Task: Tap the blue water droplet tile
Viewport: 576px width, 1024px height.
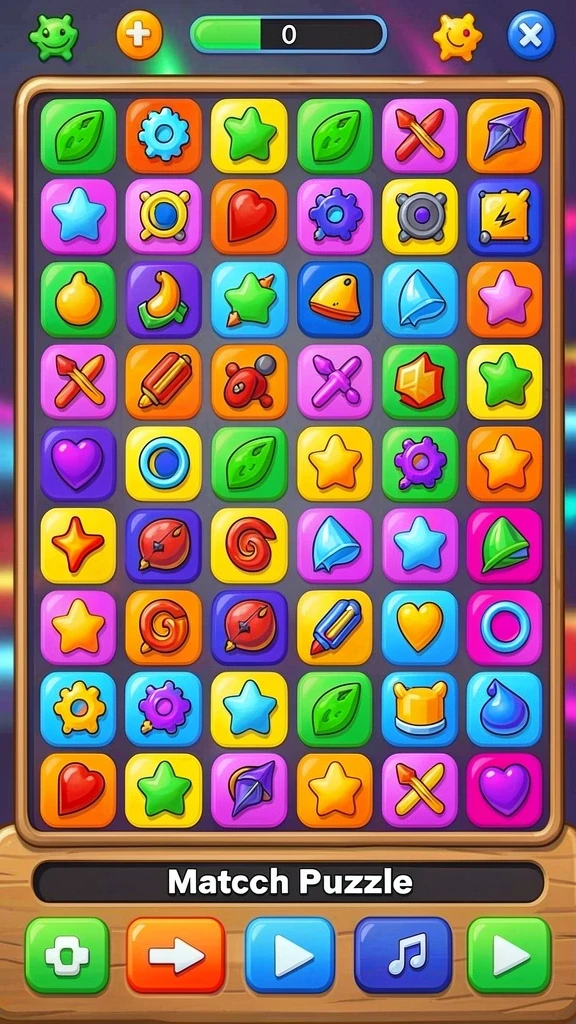Action: click(x=504, y=709)
